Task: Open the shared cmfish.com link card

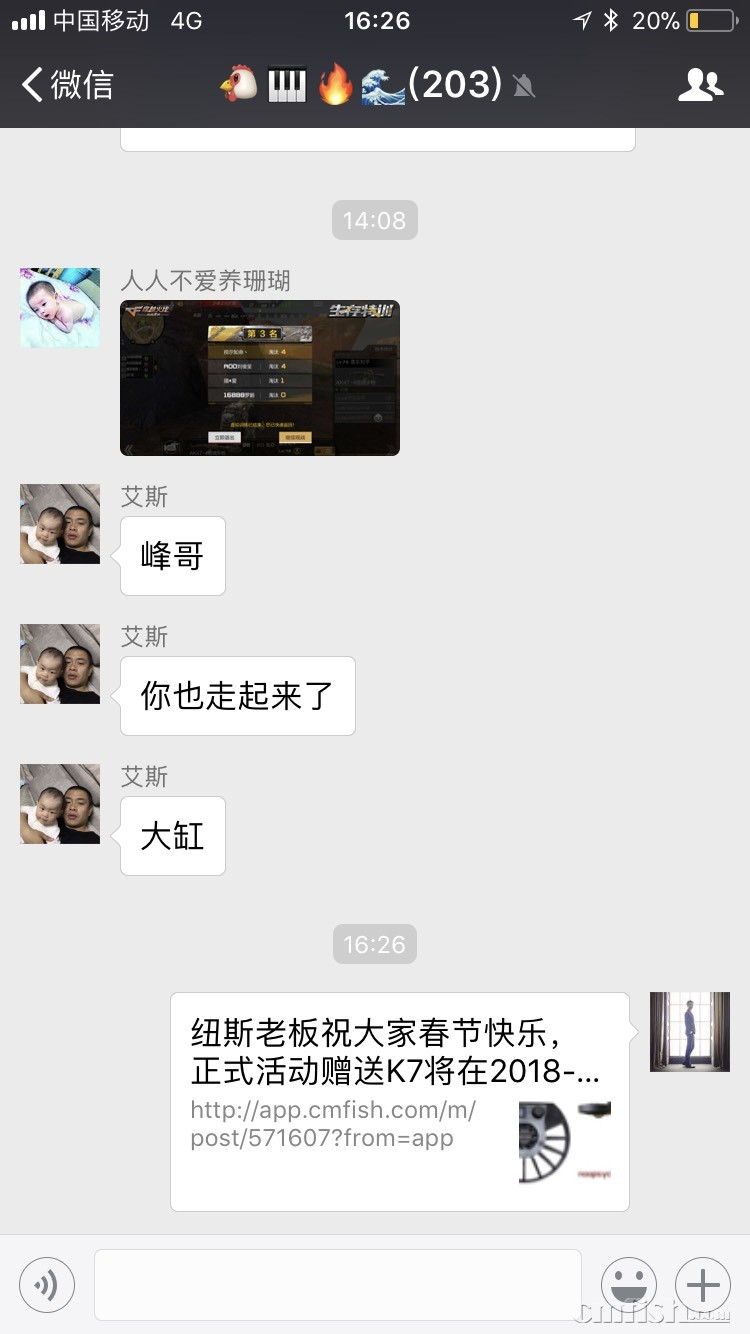Action: coord(400,1101)
